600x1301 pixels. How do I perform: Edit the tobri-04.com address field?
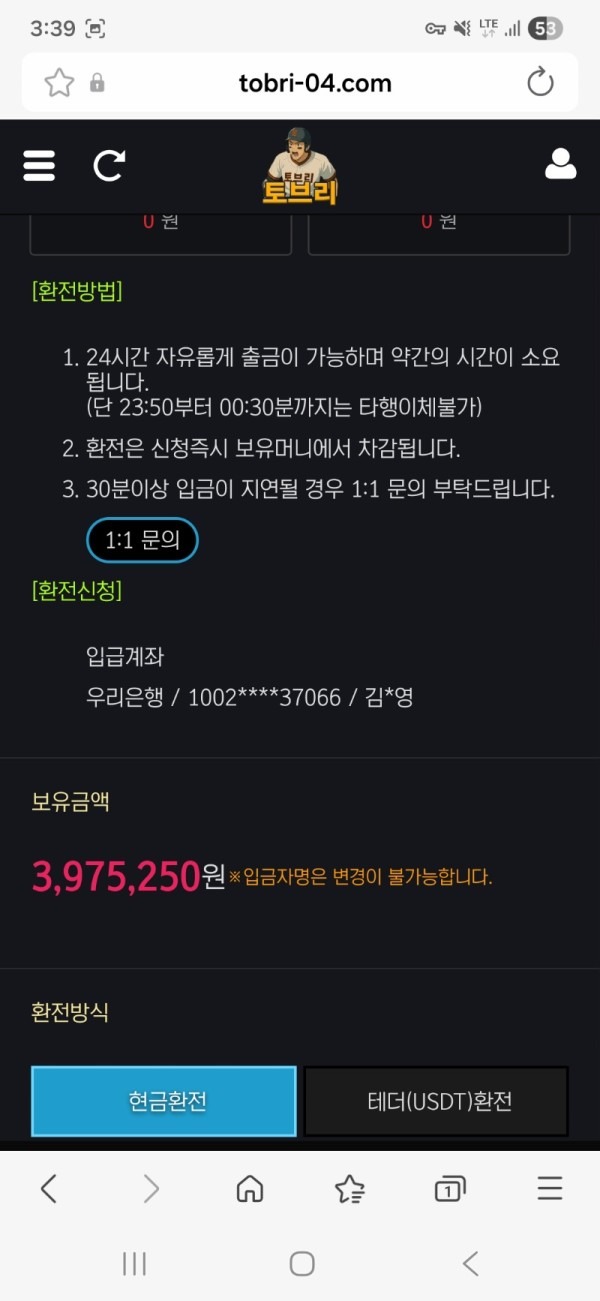click(315, 83)
